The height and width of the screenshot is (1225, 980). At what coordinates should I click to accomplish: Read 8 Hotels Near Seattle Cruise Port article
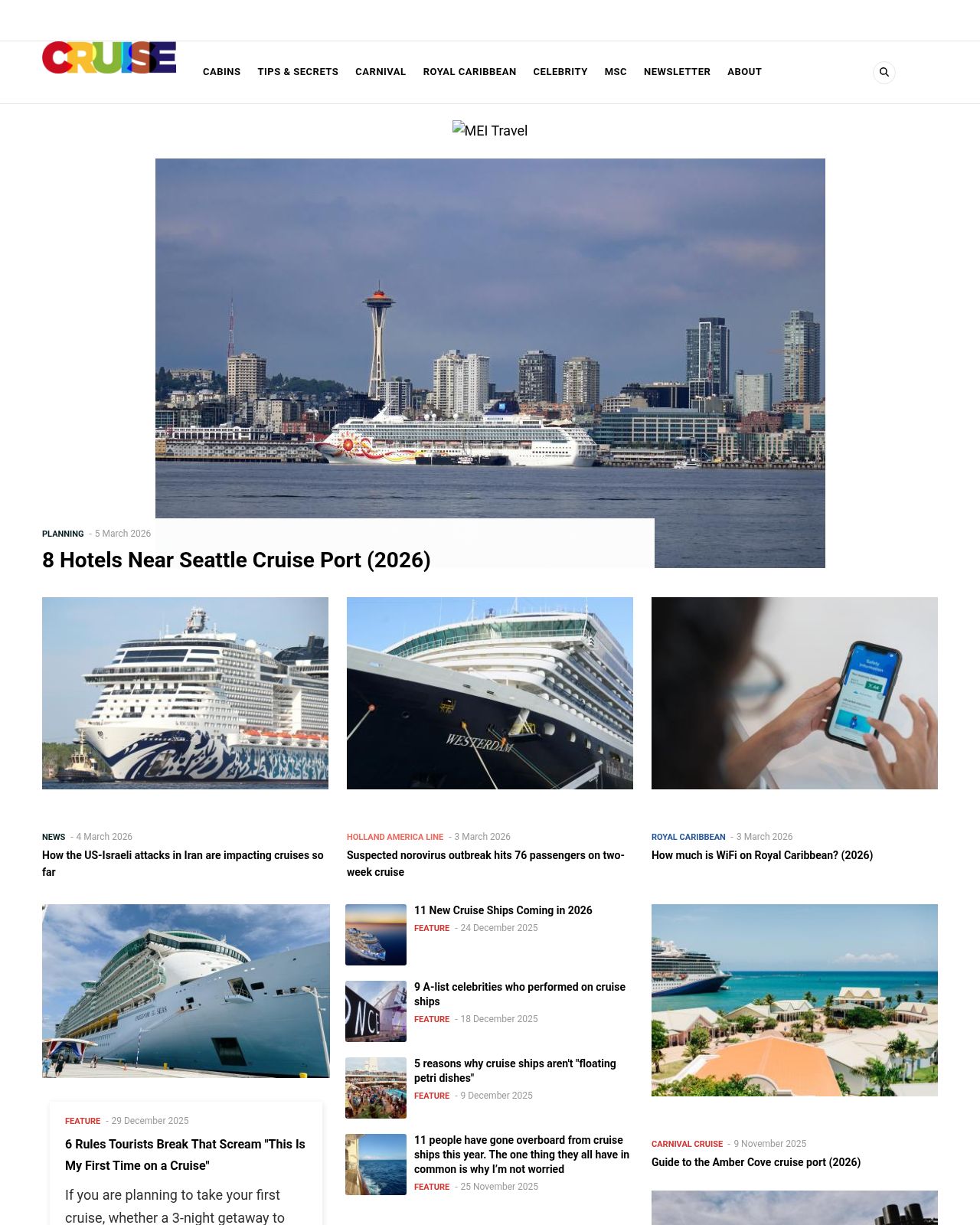click(236, 560)
